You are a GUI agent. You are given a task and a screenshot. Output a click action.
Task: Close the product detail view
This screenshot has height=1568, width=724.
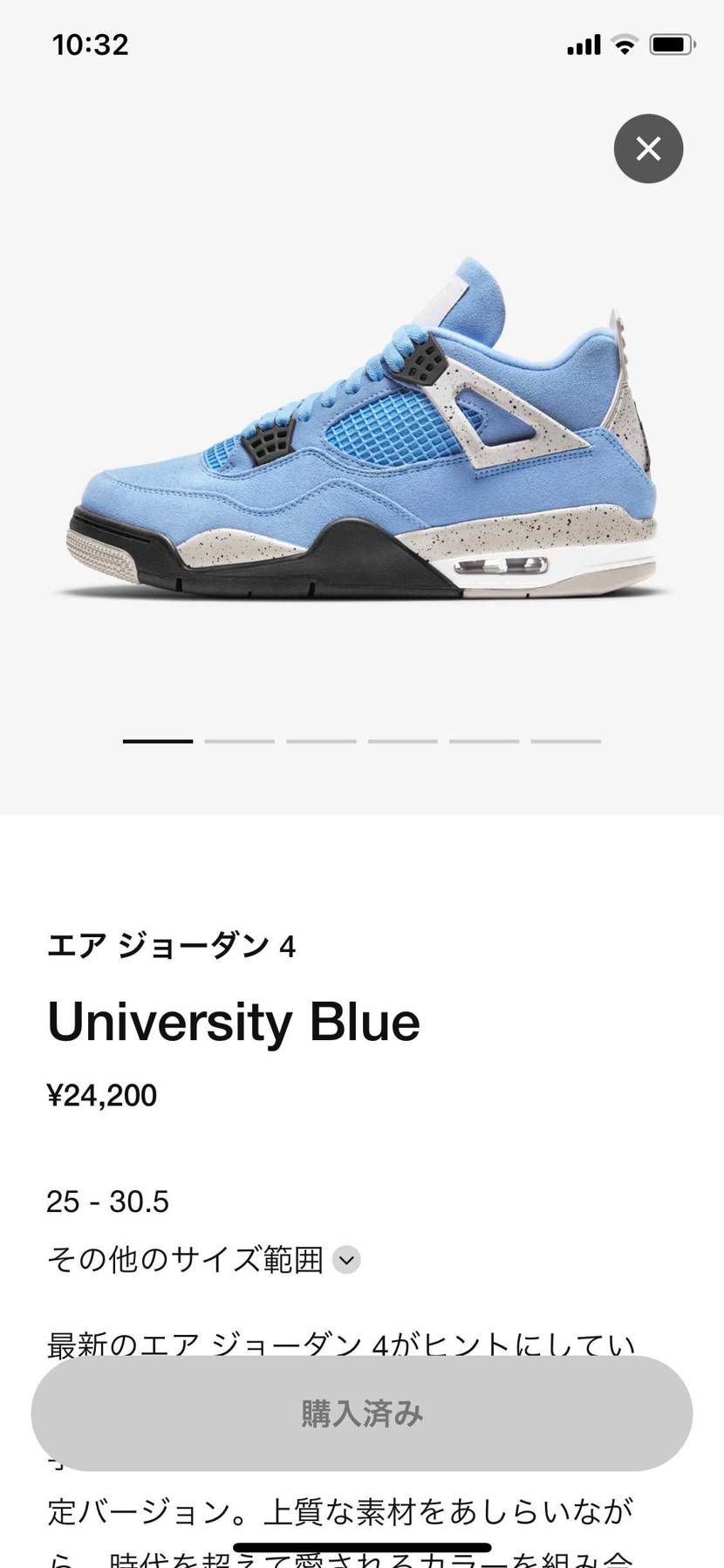[648, 149]
